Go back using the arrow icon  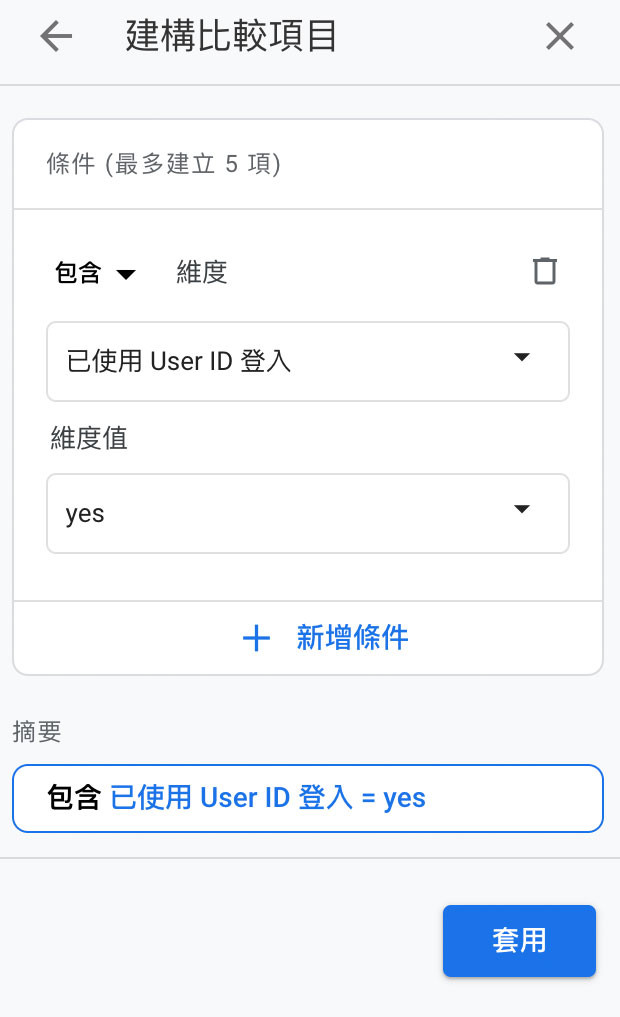[56, 37]
